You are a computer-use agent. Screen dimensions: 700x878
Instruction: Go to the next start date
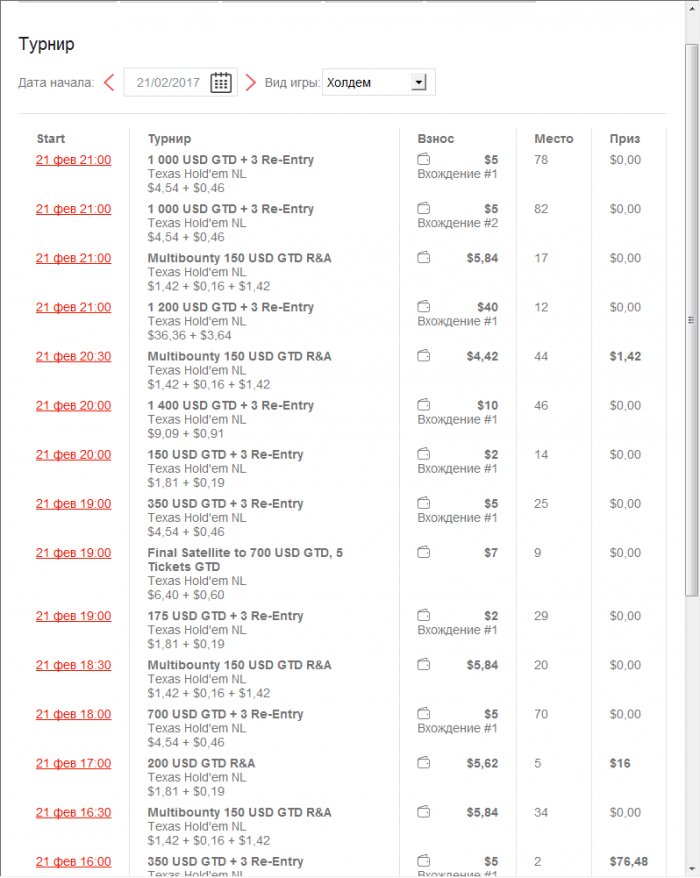(x=251, y=83)
